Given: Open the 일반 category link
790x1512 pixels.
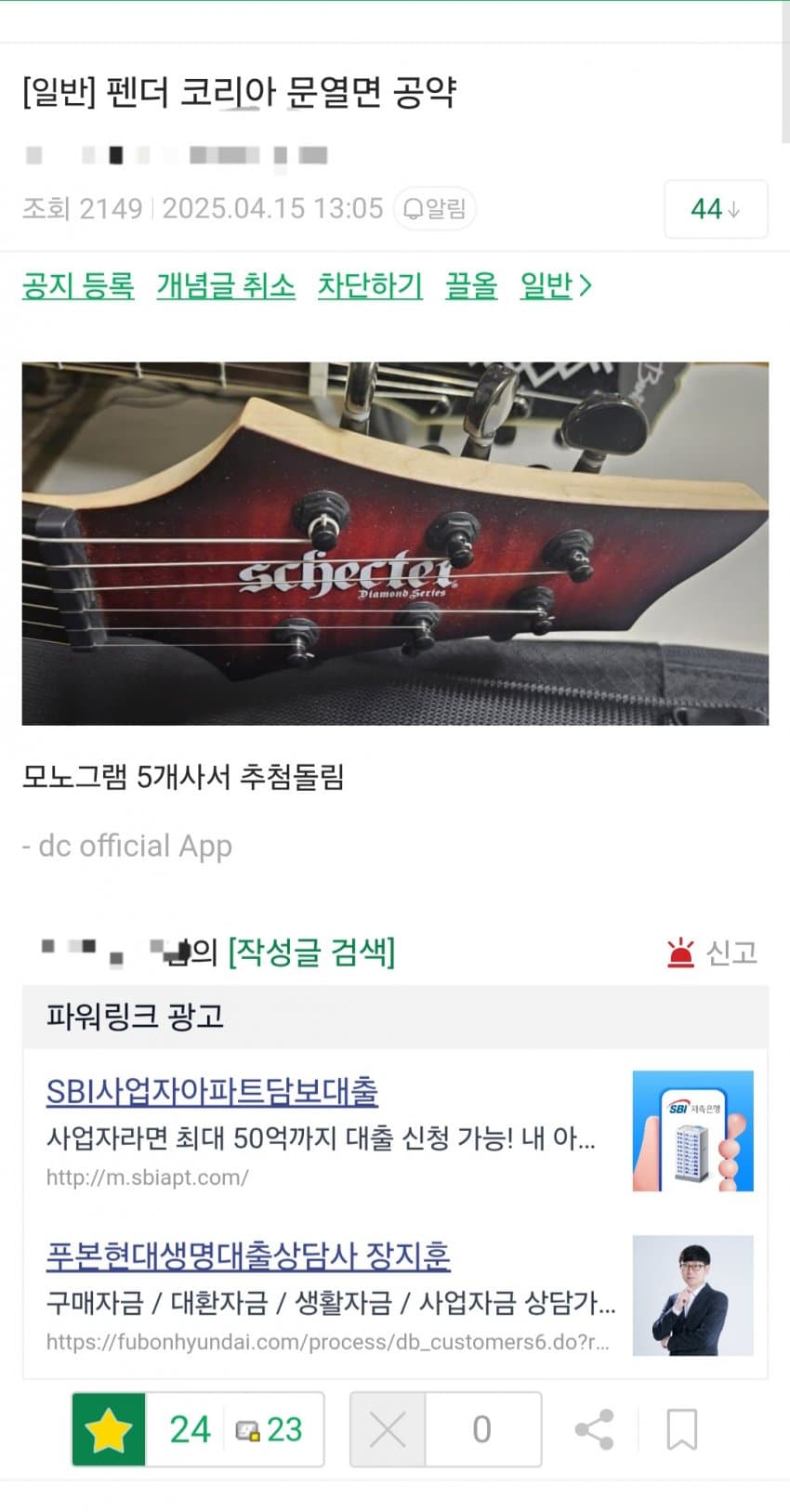Looking at the screenshot, I should (555, 285).
